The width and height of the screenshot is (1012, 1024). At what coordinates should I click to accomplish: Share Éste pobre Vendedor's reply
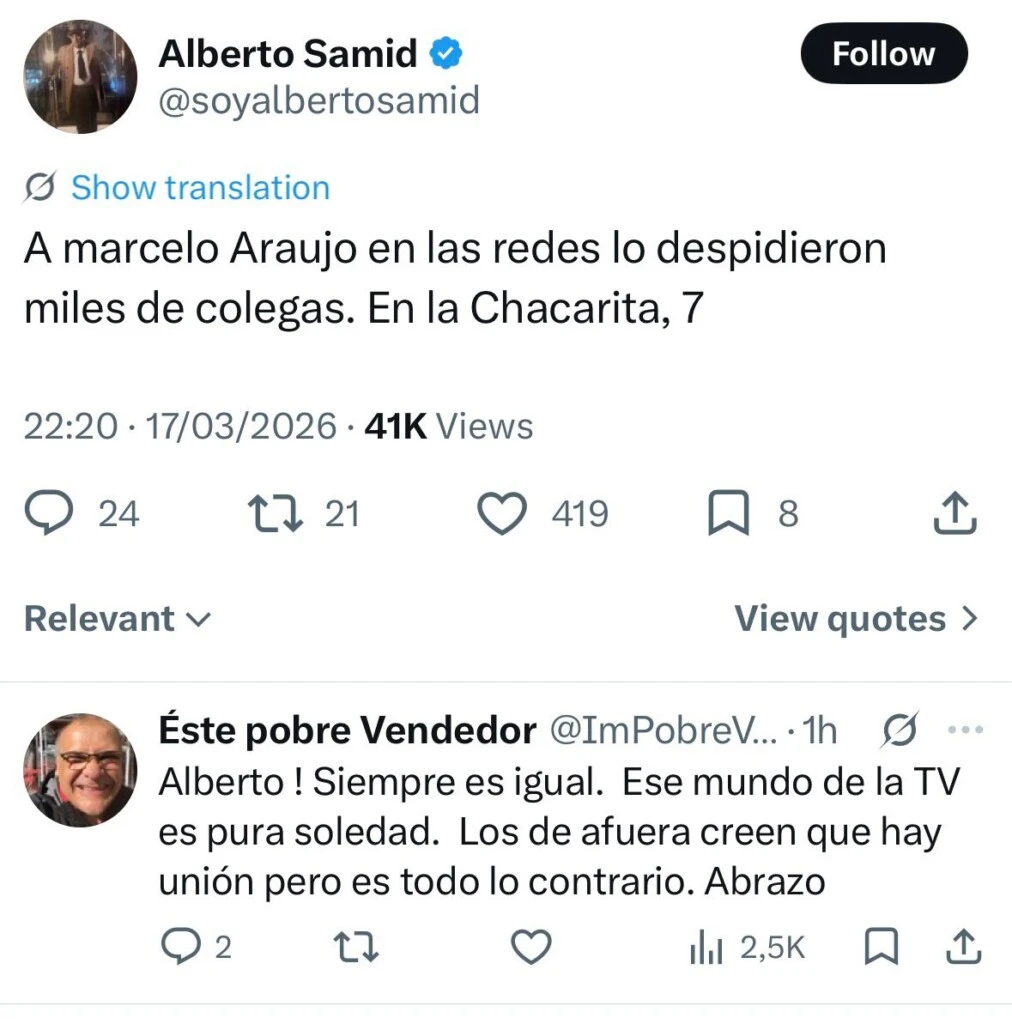[x=961, y=946]
